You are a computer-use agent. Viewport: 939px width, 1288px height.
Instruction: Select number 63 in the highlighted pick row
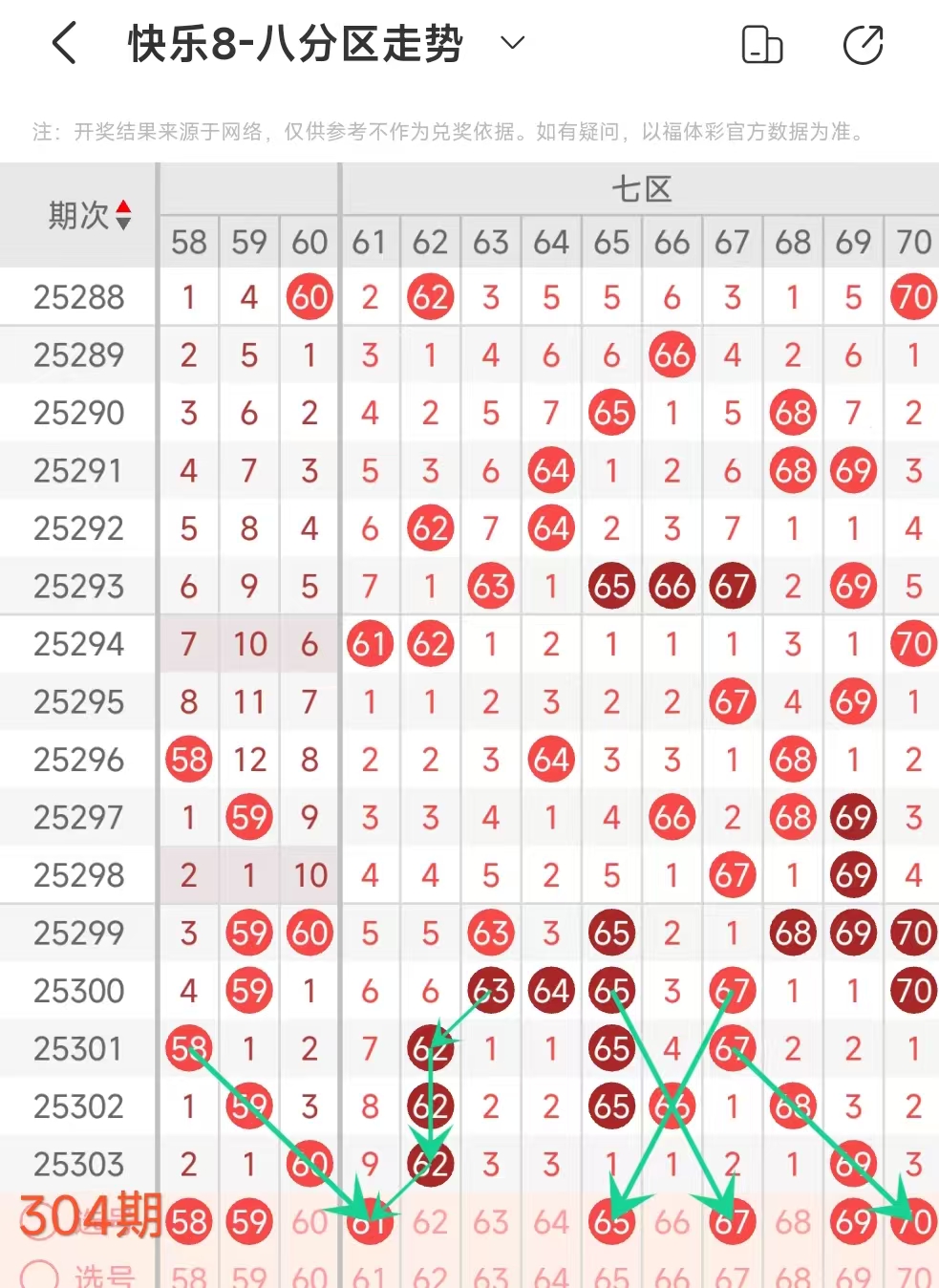(x=491, y=1222)
